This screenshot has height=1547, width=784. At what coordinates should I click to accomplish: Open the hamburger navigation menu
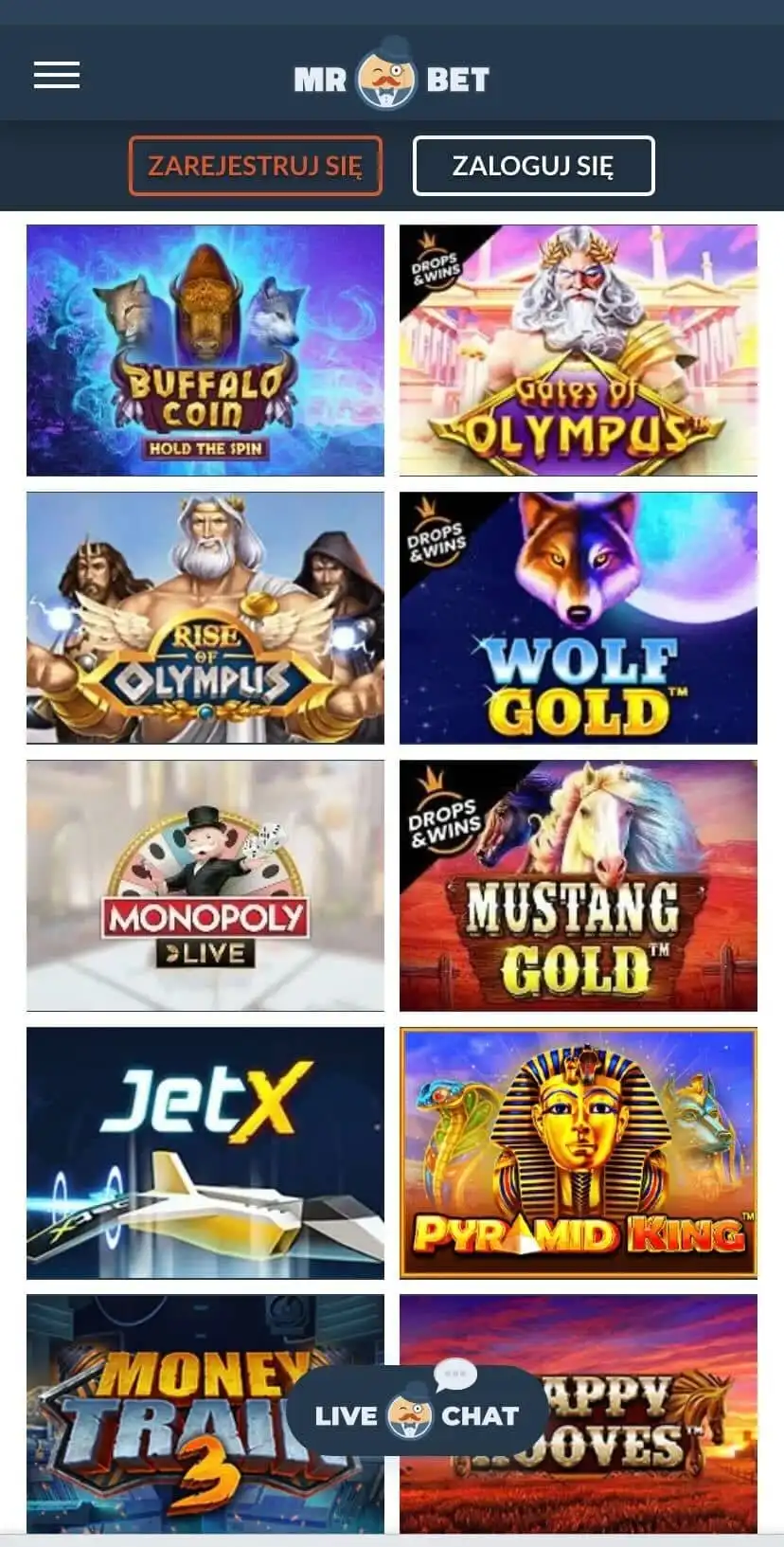pos(54,75)
